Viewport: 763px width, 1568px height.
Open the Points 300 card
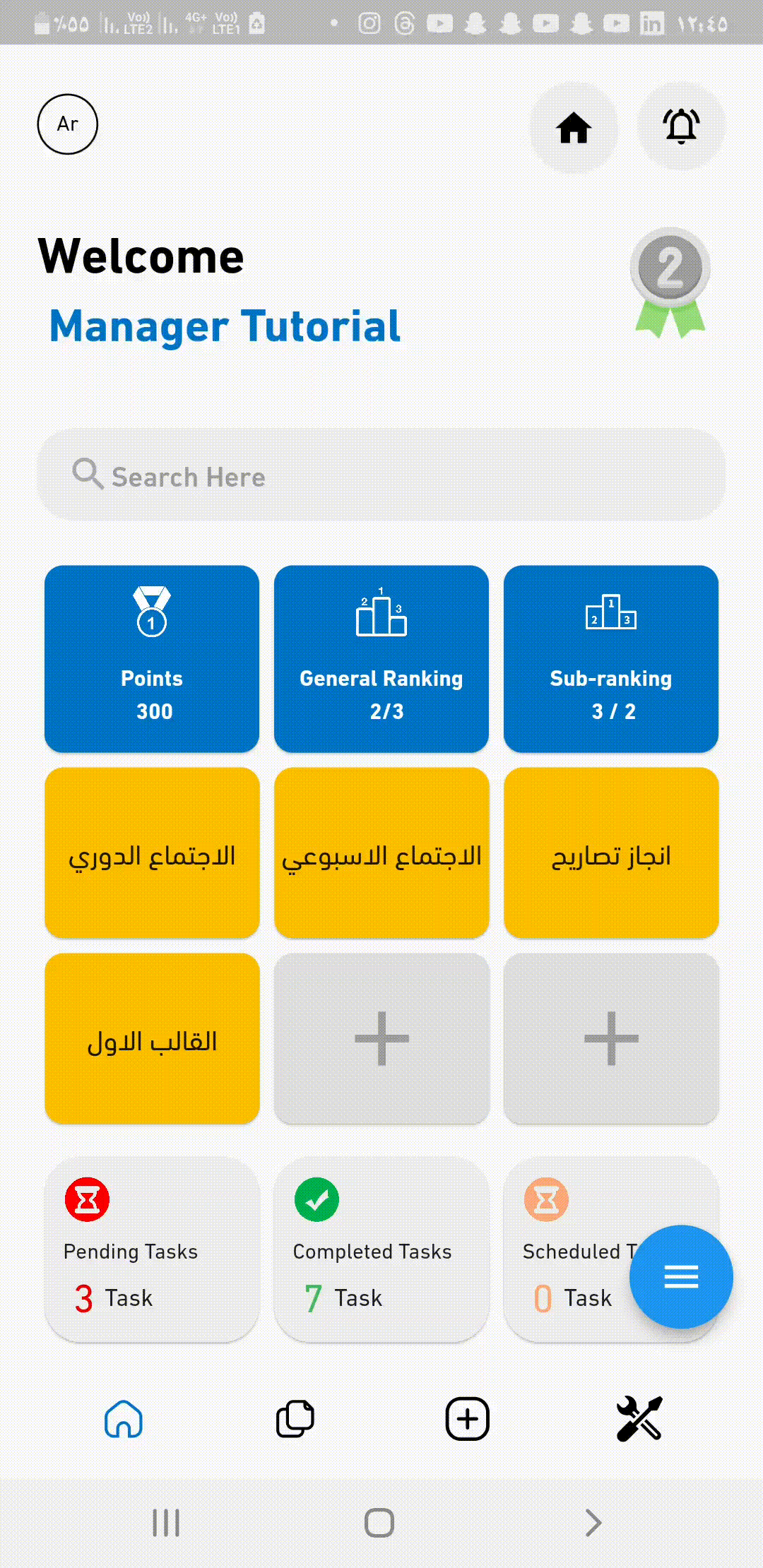click(x=152, y=658)
